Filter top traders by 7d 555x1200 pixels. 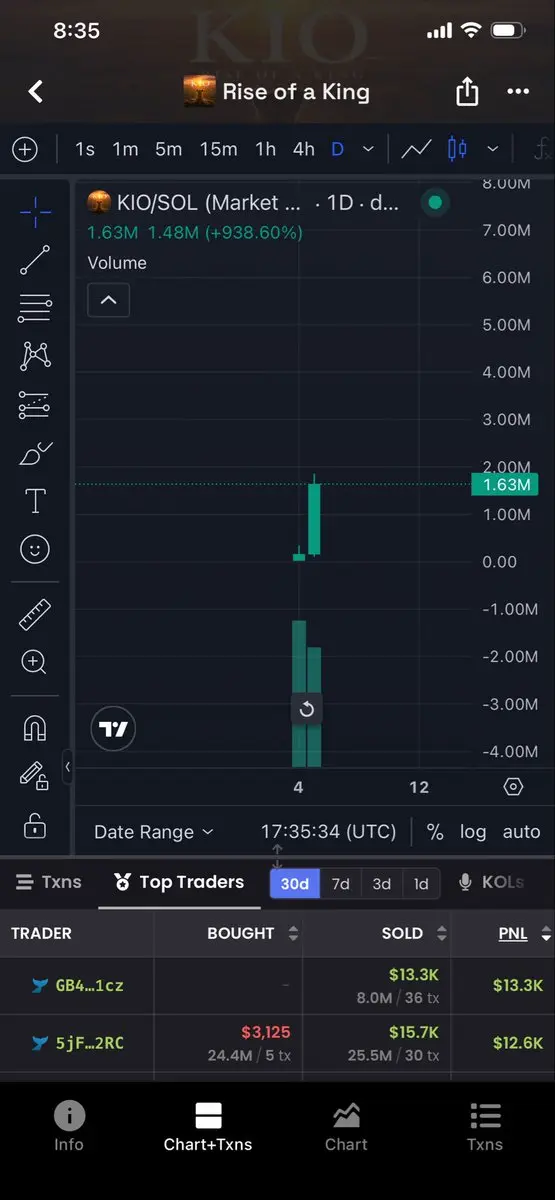pos(341,884)
